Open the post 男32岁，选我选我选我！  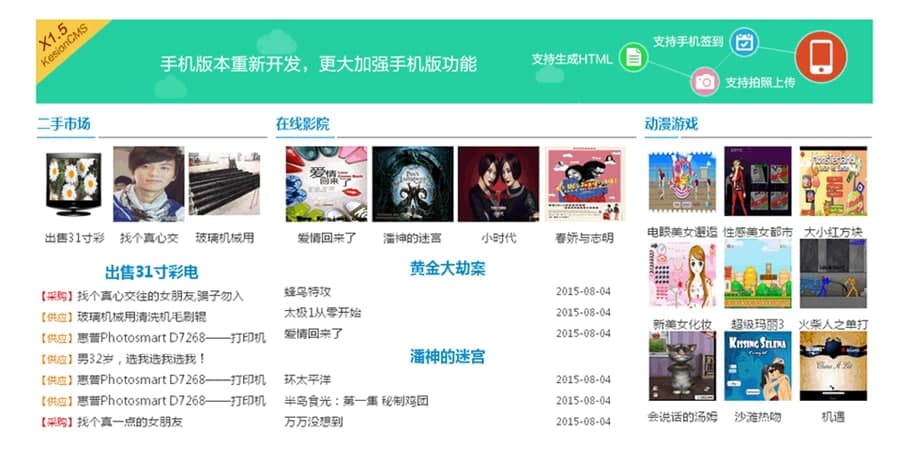click(x=141, y=359)
